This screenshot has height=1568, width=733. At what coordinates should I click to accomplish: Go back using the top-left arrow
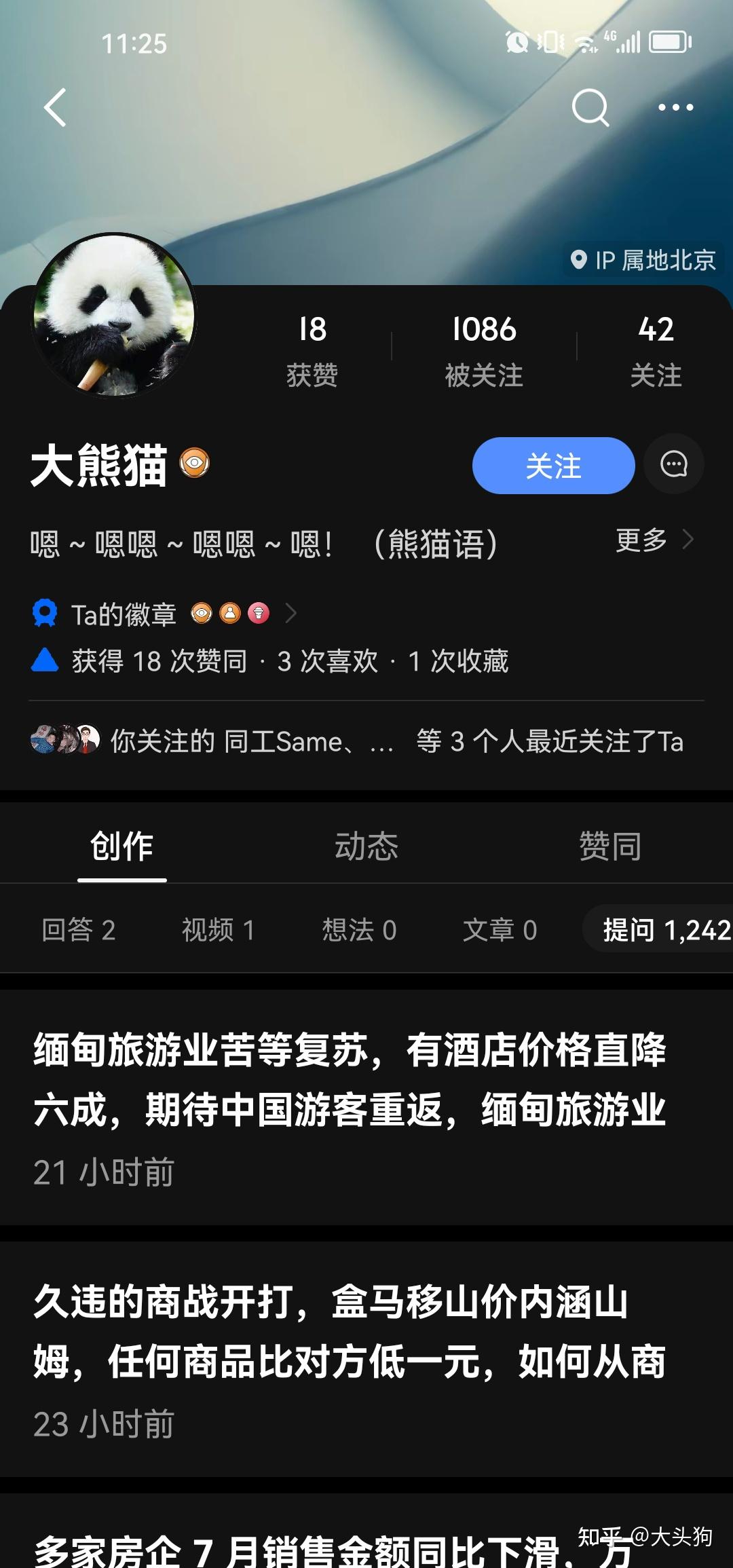(56, 108)
